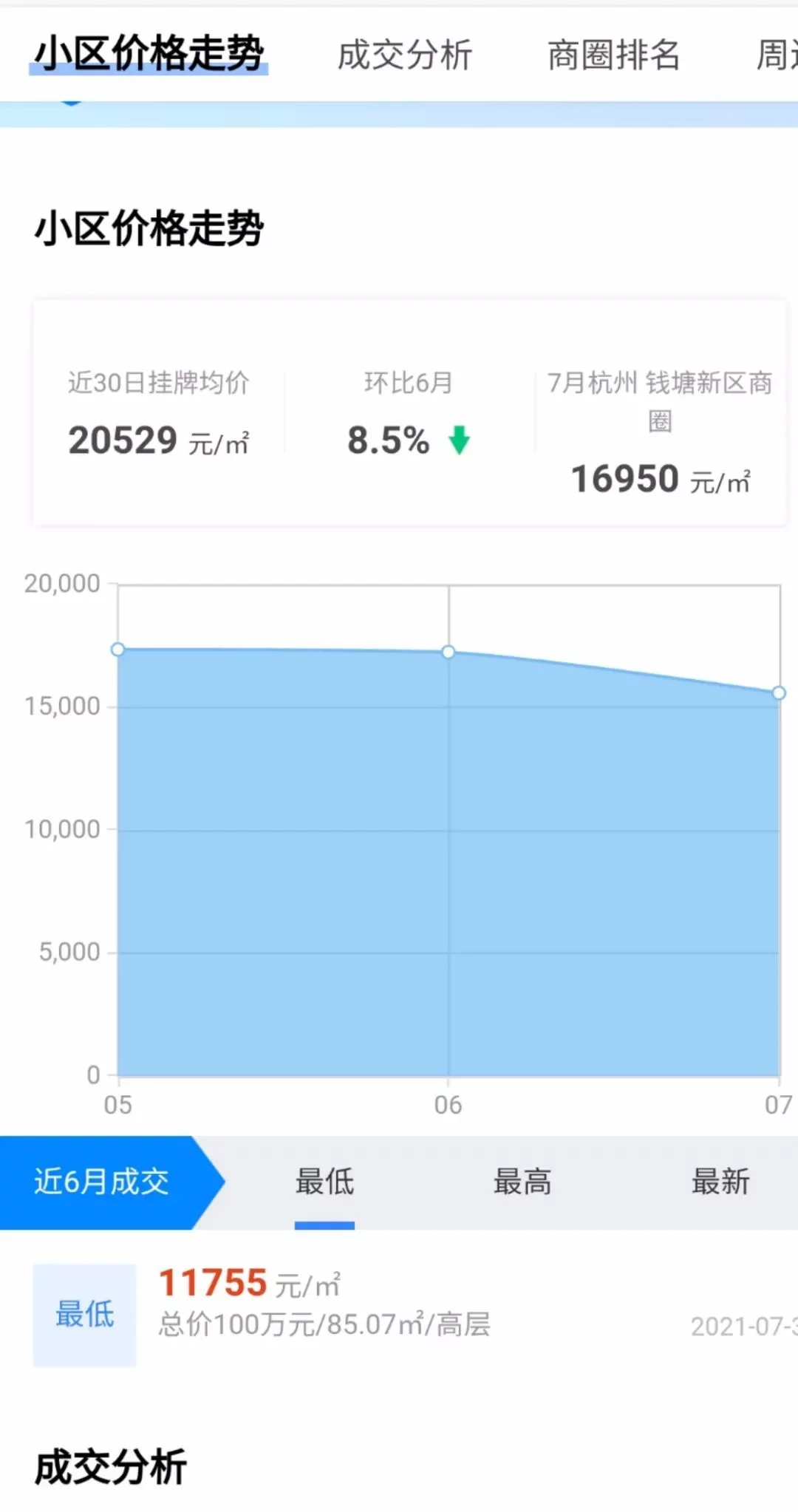Select the 最低 transaction filter
Viewport: 798px width, 1512px height.
click(324, 1182)
